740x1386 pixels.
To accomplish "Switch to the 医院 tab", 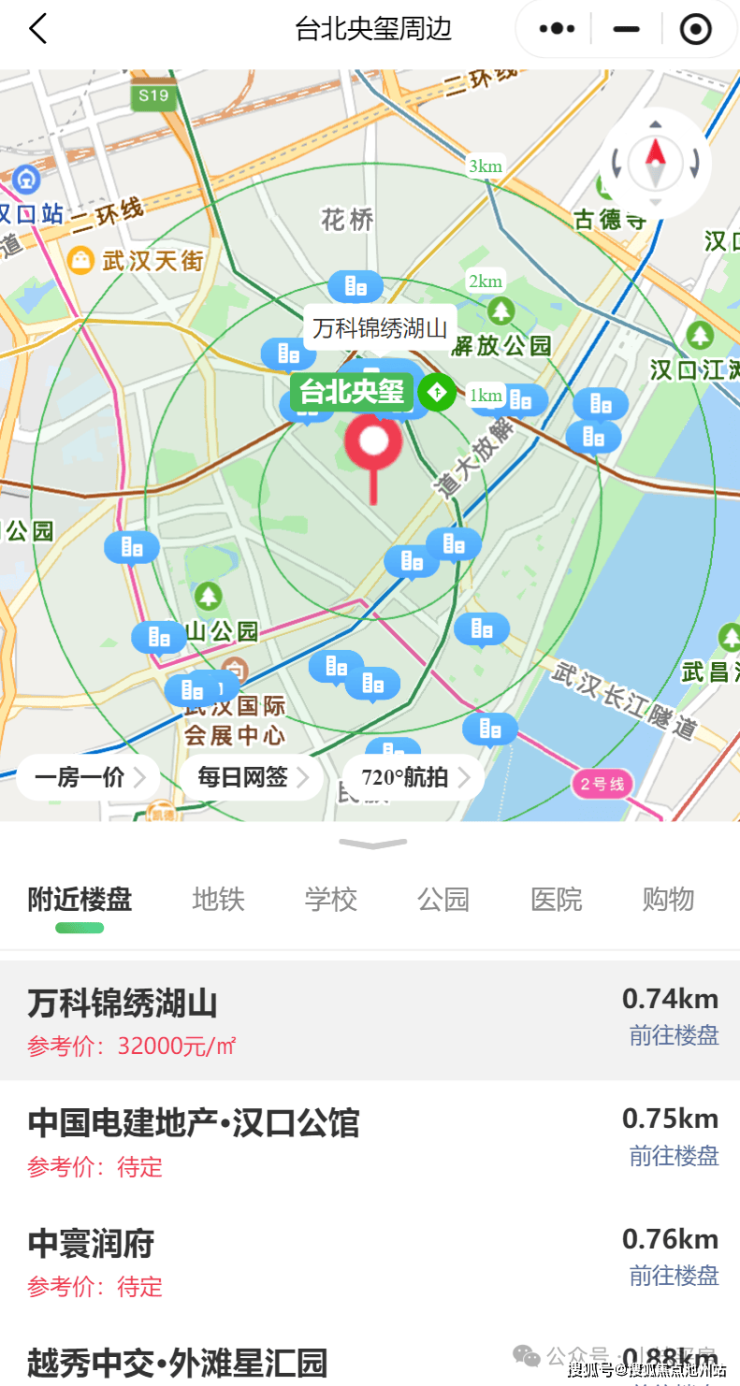I will pyautogui.click(x=556, y=899).
